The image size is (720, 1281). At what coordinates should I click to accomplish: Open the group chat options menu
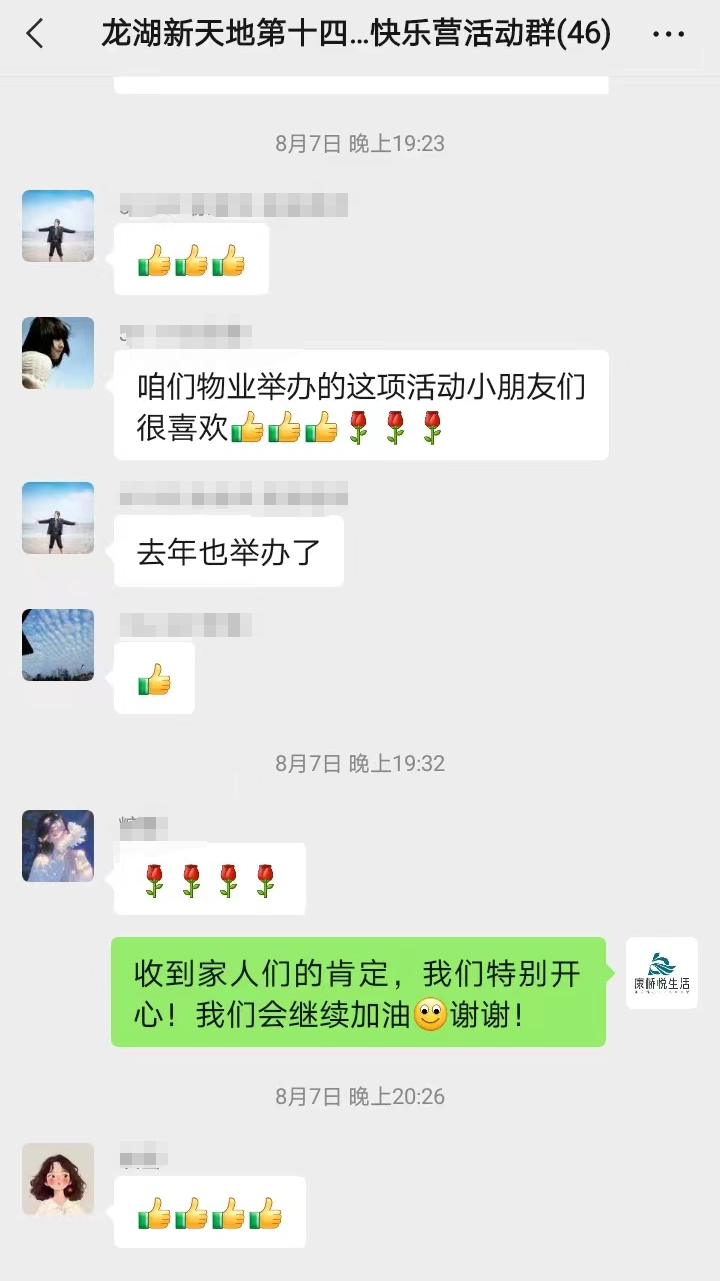tap(668, 34)
